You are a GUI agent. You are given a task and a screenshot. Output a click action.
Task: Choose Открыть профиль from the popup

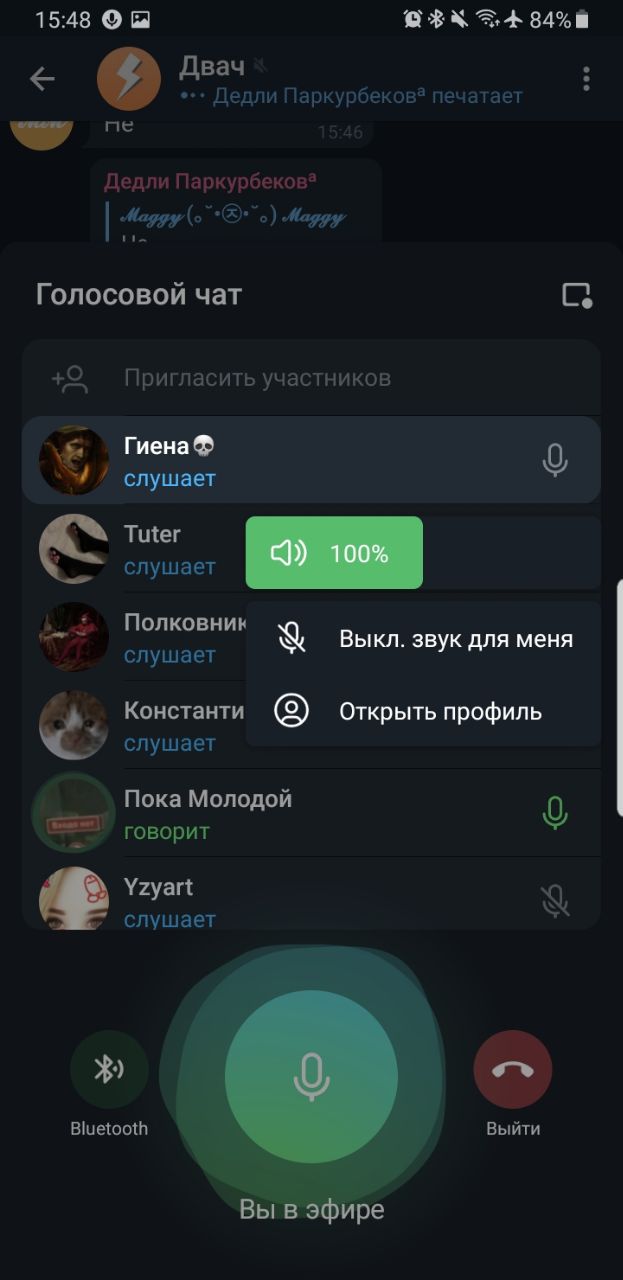click(423, 711)
